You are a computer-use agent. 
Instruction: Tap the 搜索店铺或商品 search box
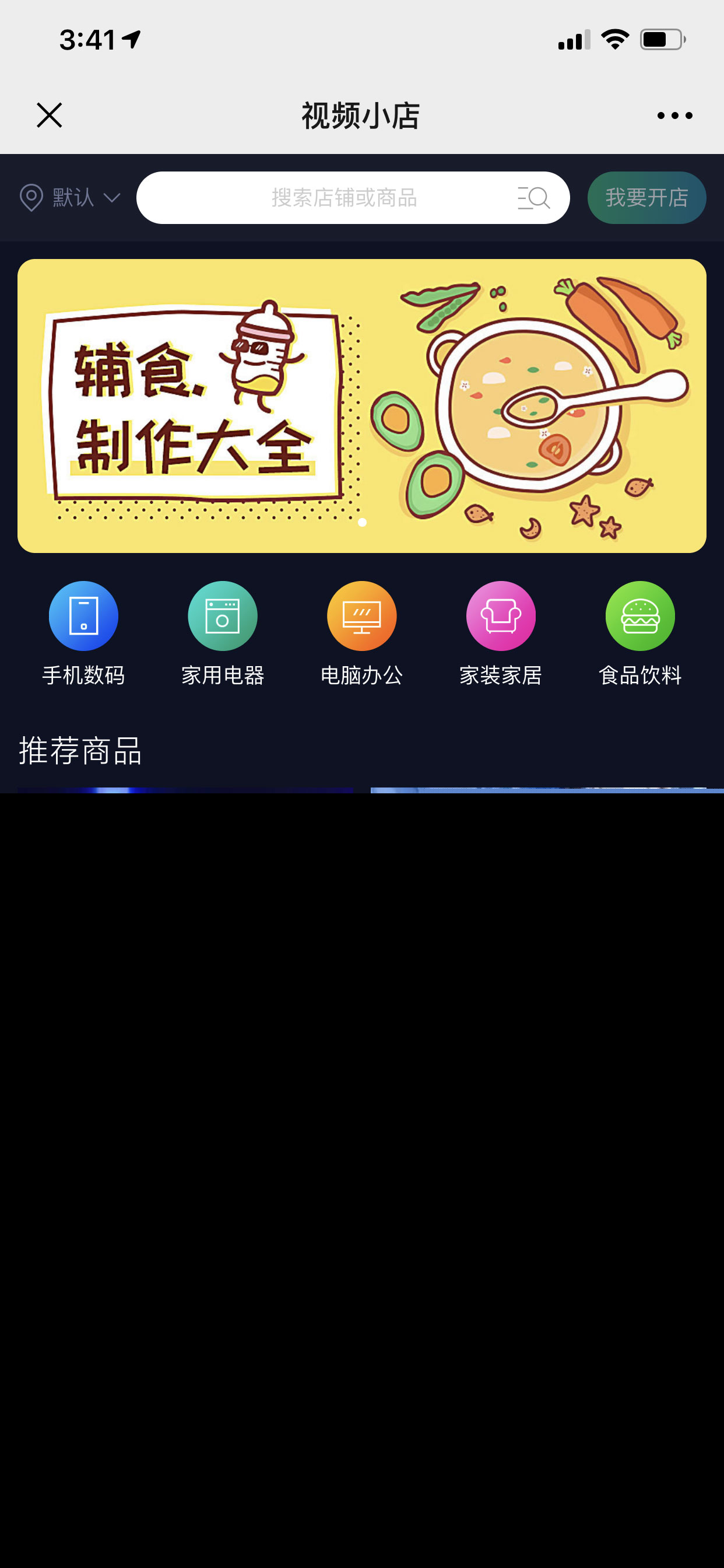click(344, 198)
